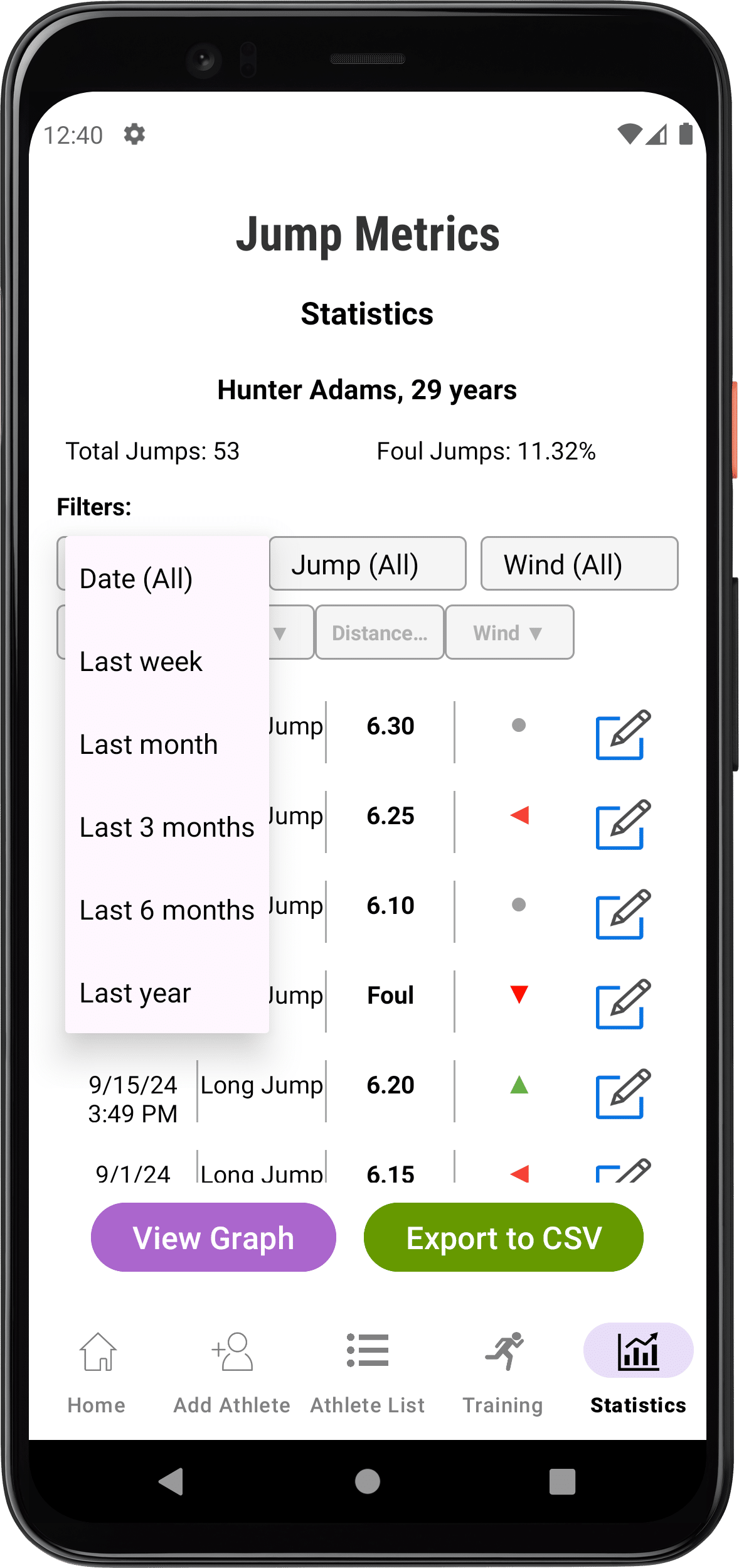The image size is (739, 1568).
Task: Open the Jump (All) filter
Action: click(x=368, y=564)
